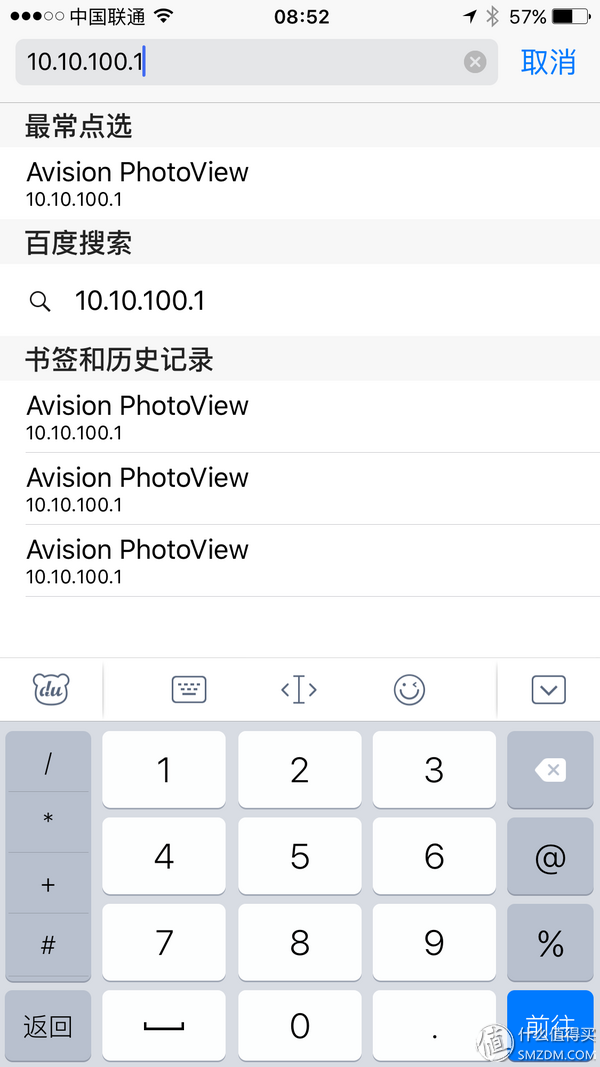The height and width of the screenshot is (1067, 600).
Task: Open the Baidu input method bear icon
Action: pos(51,689)
